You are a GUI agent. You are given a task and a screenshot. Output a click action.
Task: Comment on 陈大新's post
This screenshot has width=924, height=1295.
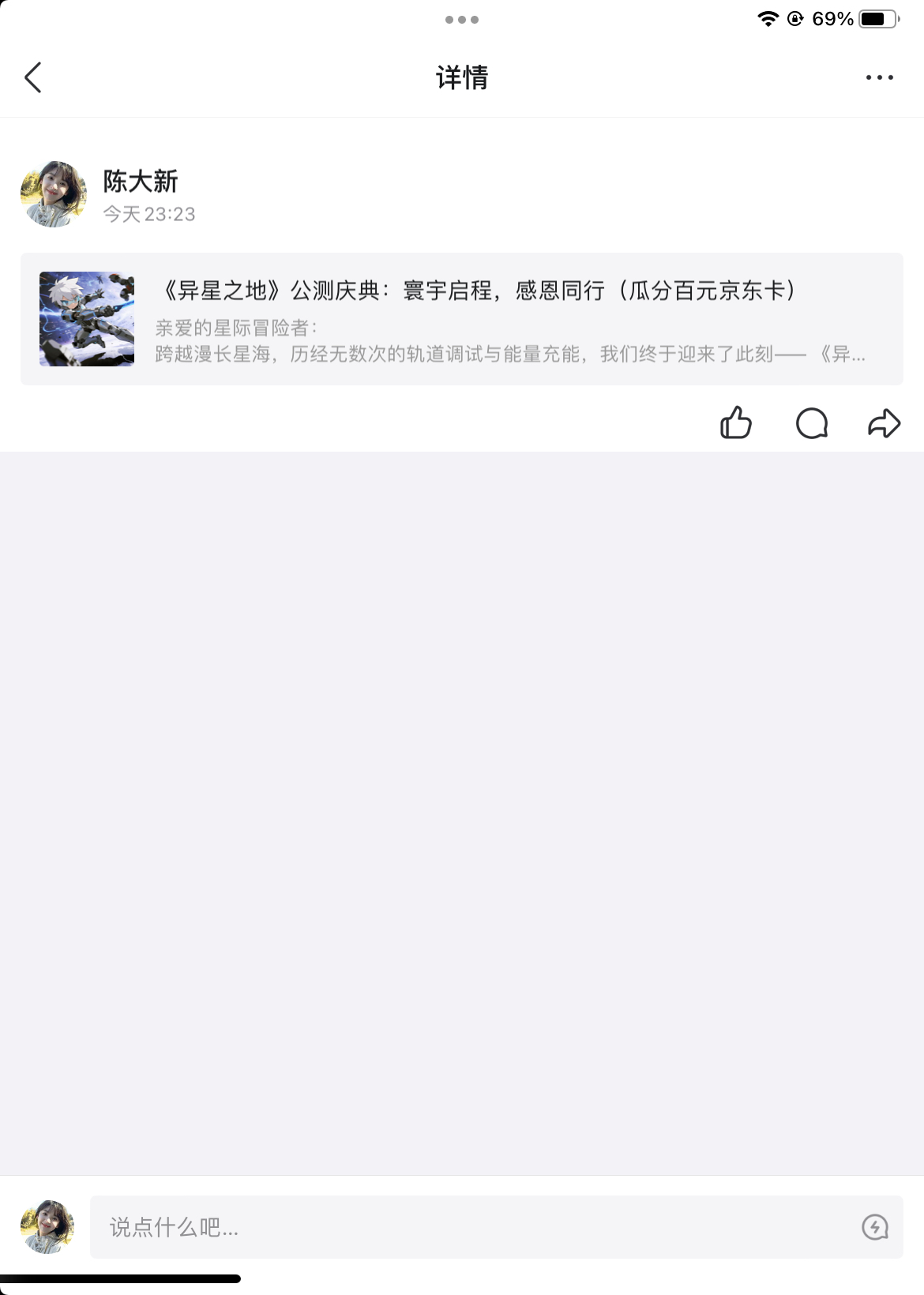click(x=811, y=423)
